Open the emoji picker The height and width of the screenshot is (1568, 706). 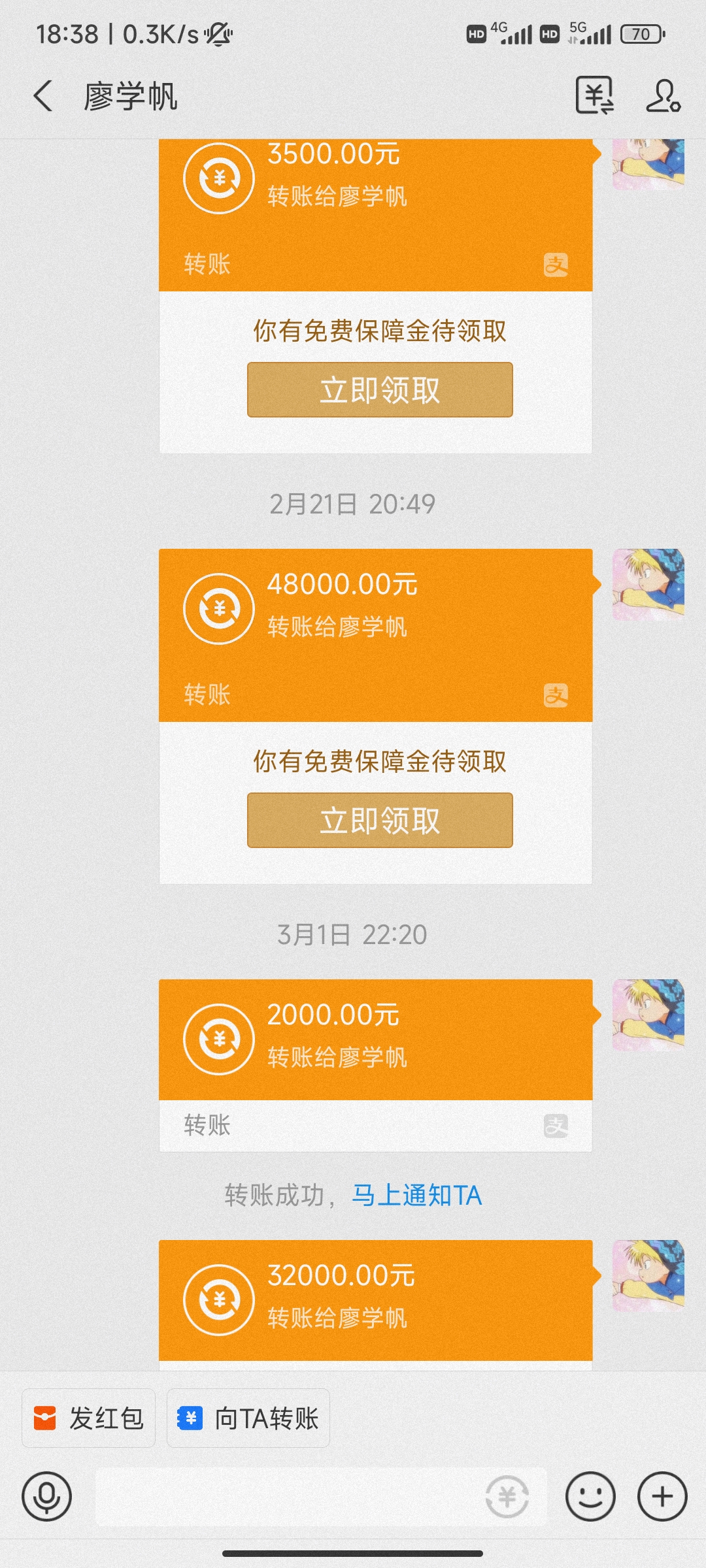tap(590, 1497)
